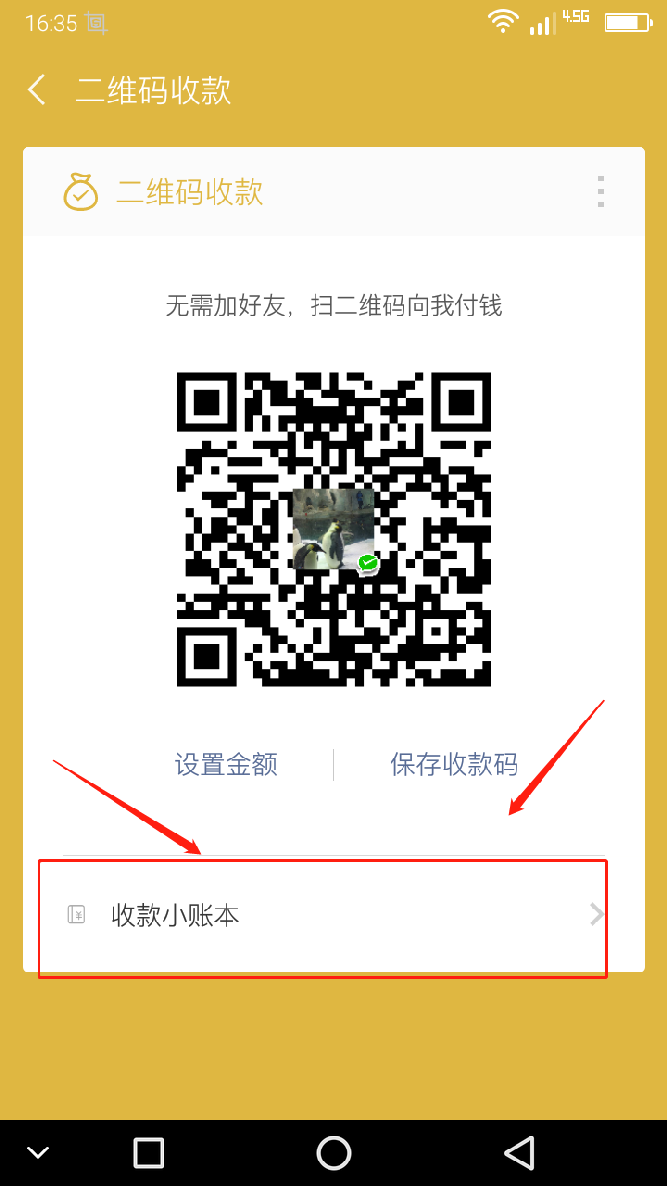Screen dimensions: 667x1186
Task: Save the QR code via 保存收款码
Action: [x=453, y=765]
